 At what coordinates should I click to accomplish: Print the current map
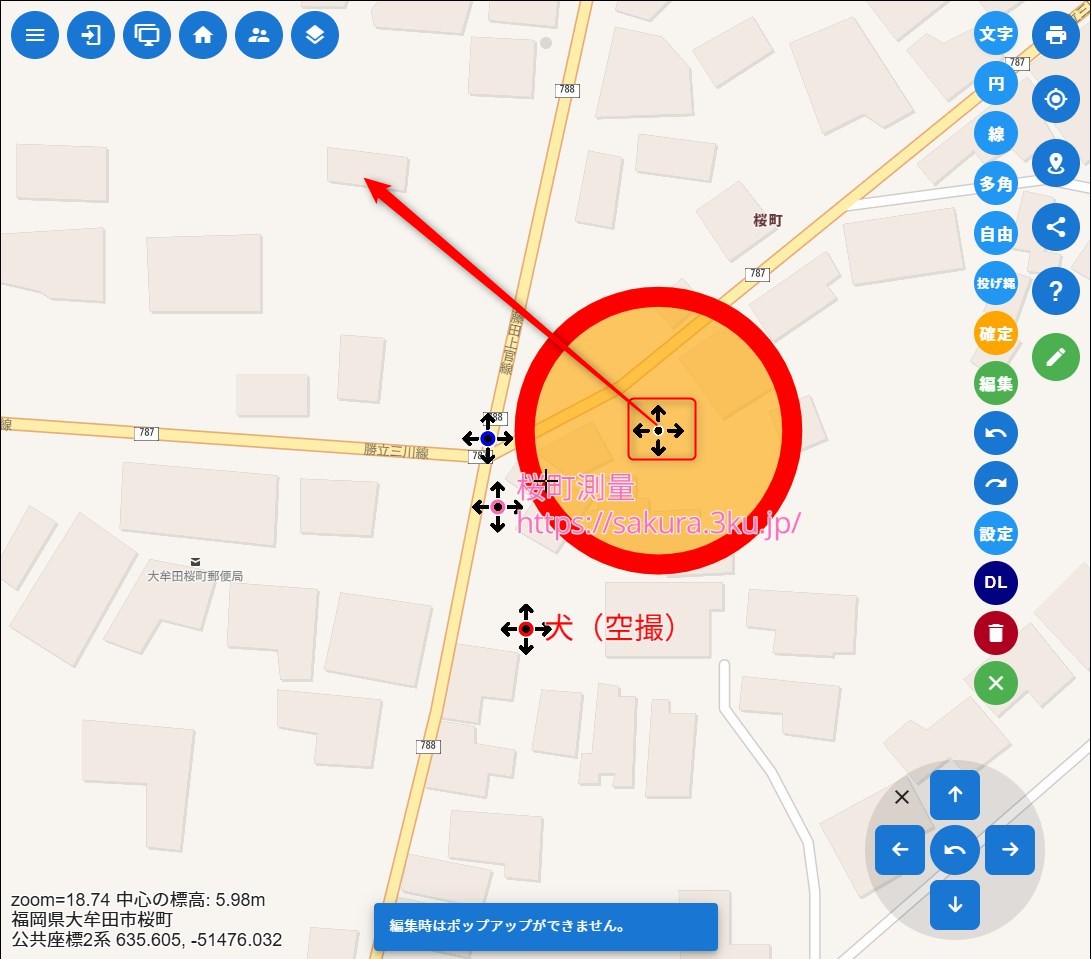1056,36
